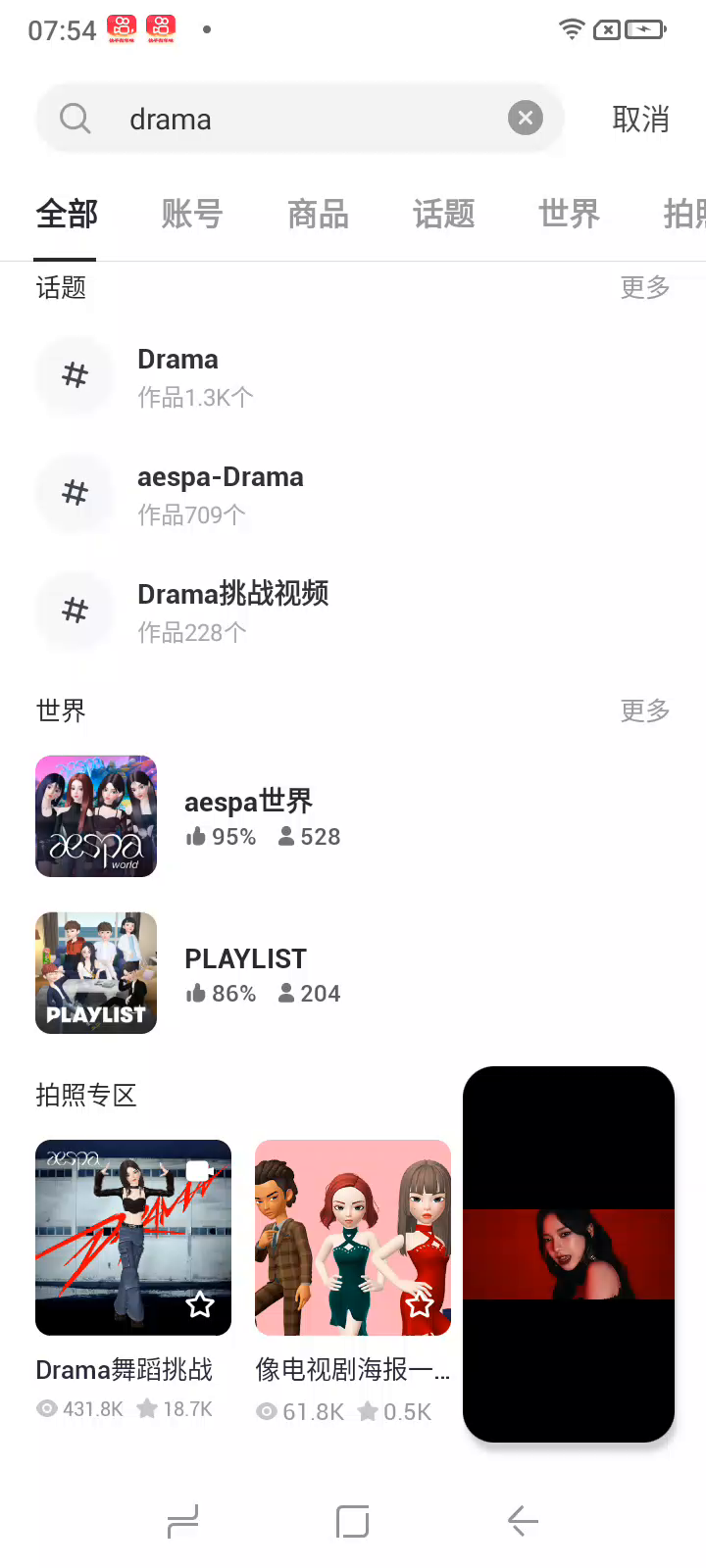Viewport: 706px width, 1568px height.
Task: Open the 像电视剧海报 photo booth card
Action: click(x=353, y=1238)
